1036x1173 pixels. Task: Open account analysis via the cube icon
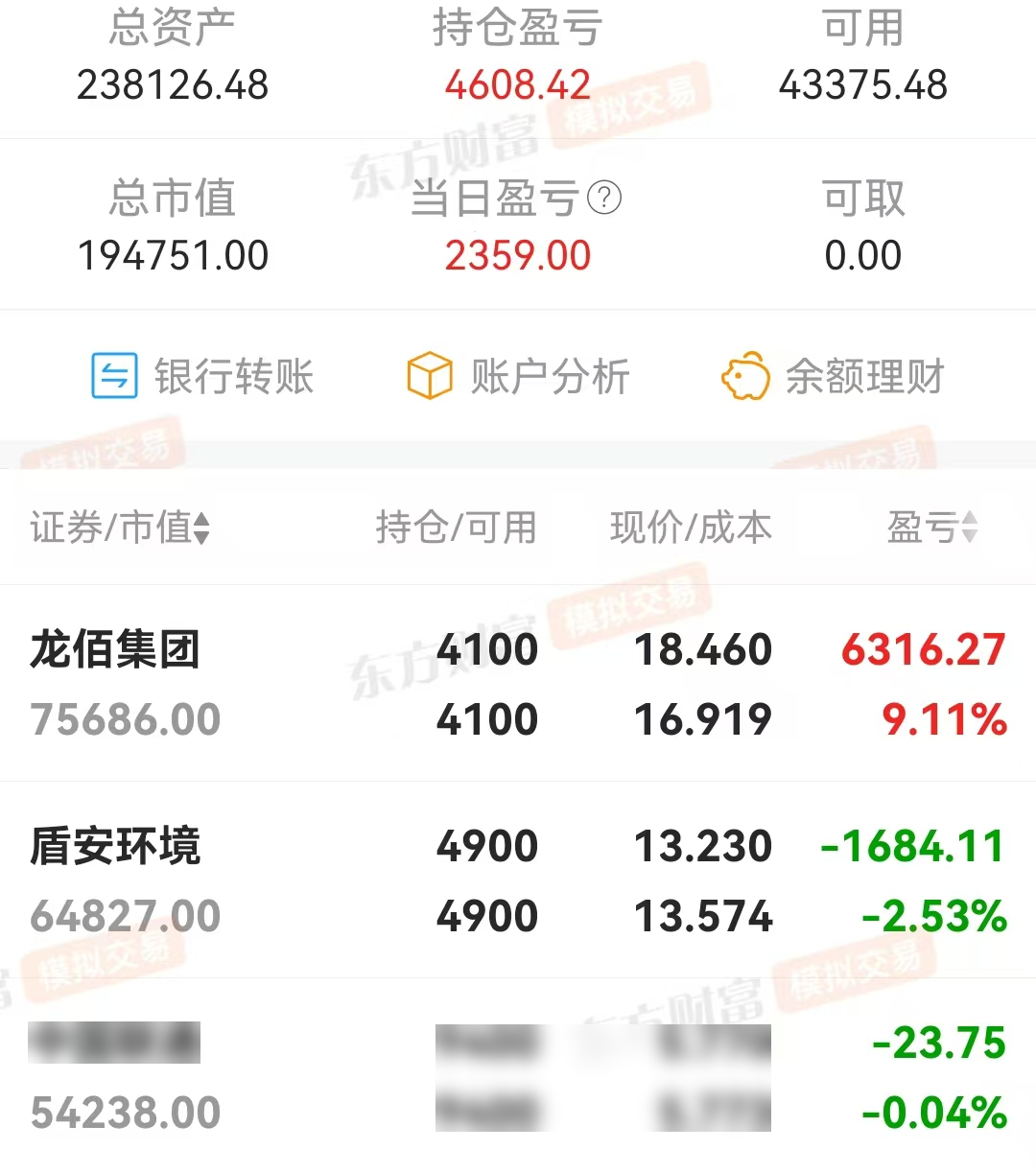(428, 376)
